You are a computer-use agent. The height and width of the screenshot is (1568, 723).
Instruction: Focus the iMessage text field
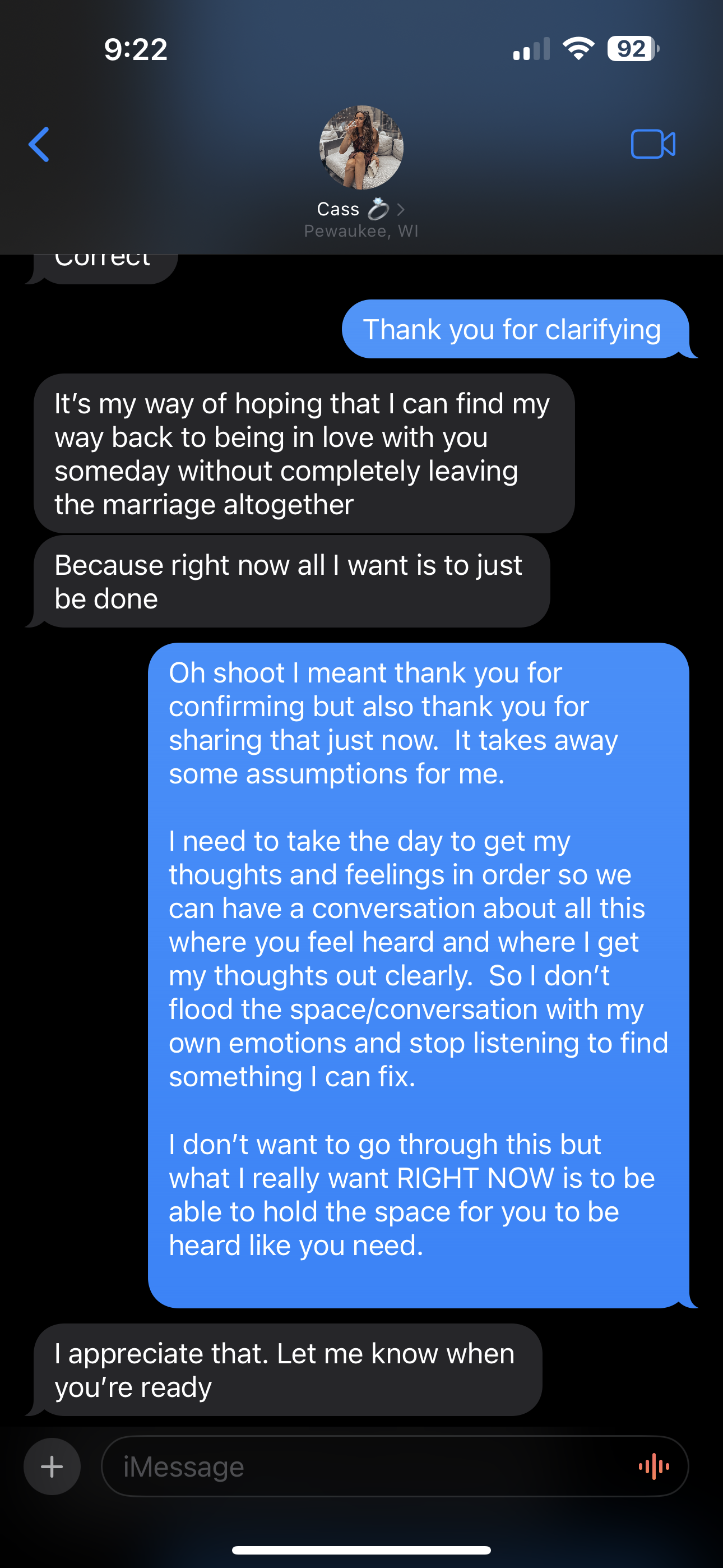tap(365, 1466)
